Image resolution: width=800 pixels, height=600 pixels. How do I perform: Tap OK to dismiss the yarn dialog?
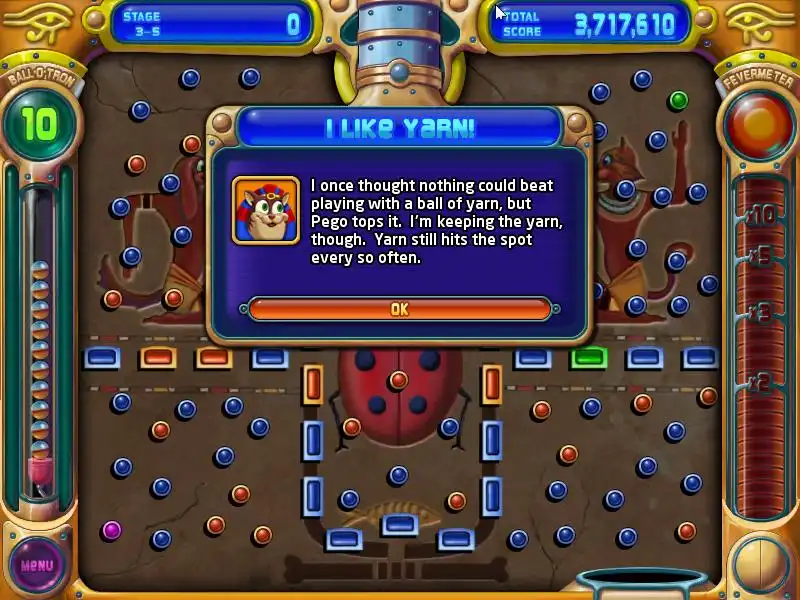click(399, 309)
